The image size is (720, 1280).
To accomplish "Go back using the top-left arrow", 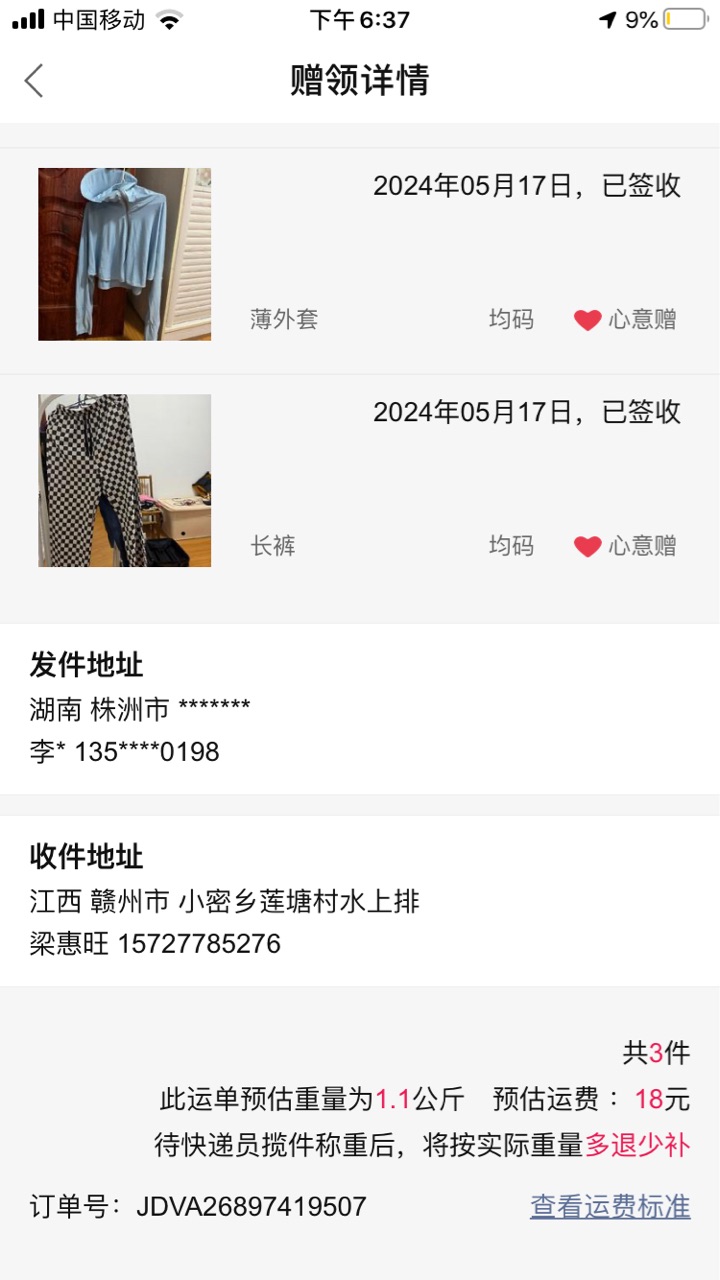I will [x=34, y=80].
